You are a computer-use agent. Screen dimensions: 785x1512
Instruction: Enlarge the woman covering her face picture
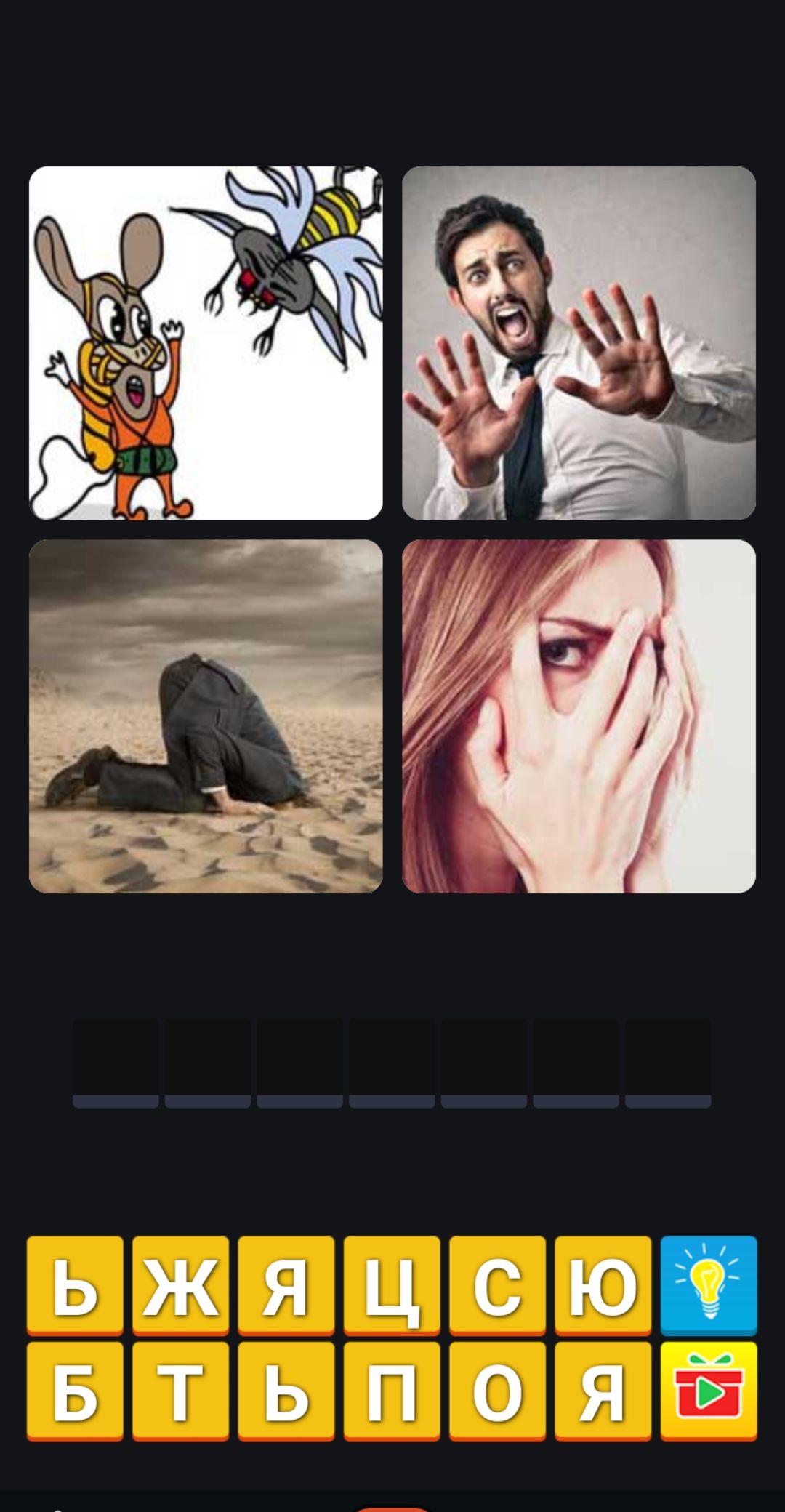[579, 716]
